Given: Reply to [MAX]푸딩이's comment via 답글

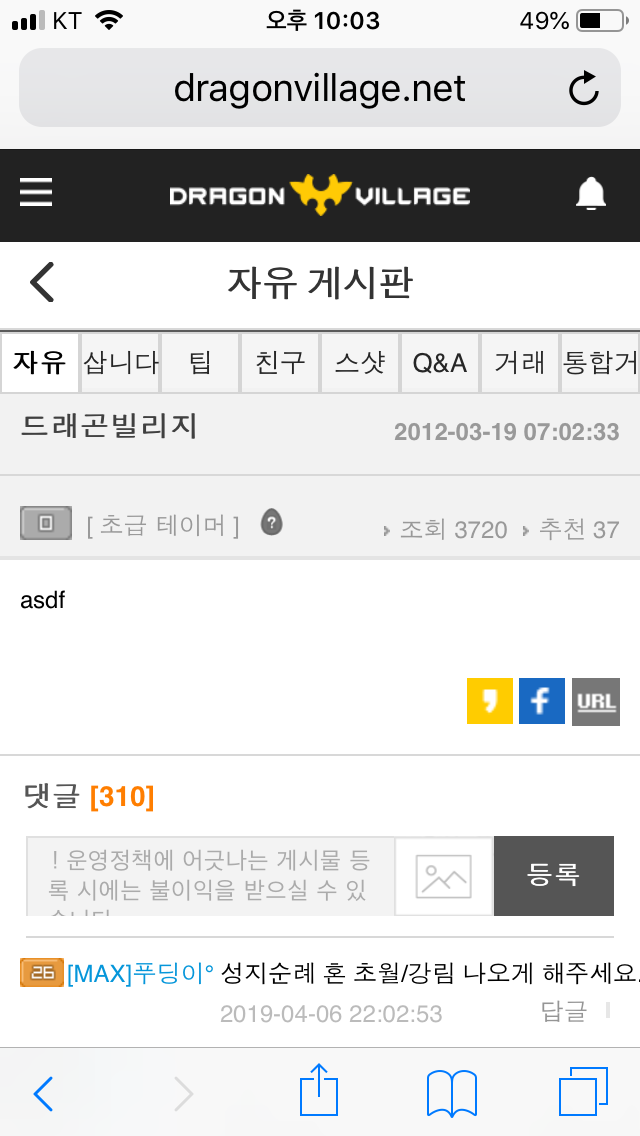Looking at the screenshot, I should (x=563, y=1011).
